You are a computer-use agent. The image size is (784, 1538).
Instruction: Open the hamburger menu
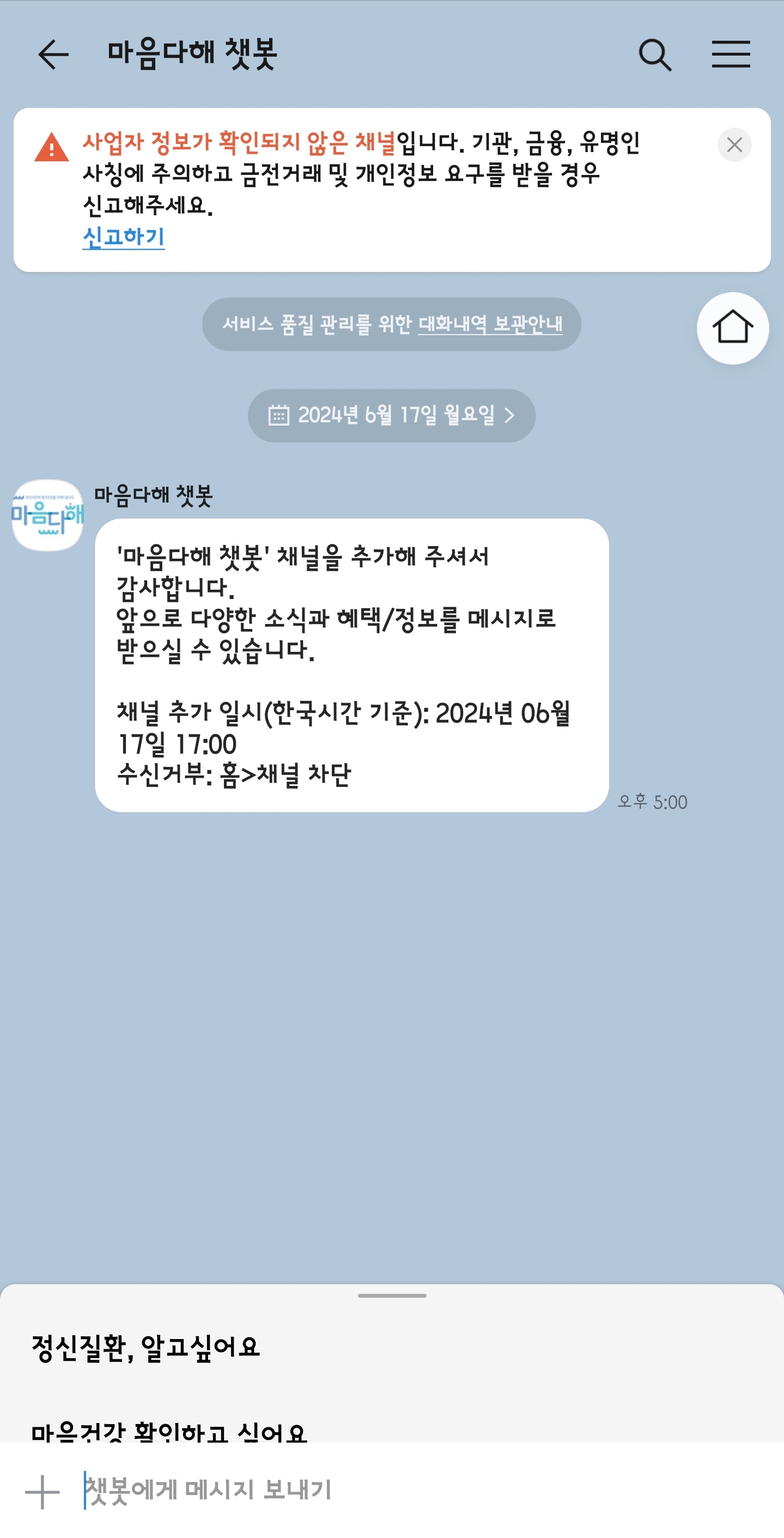pos(730,55)
